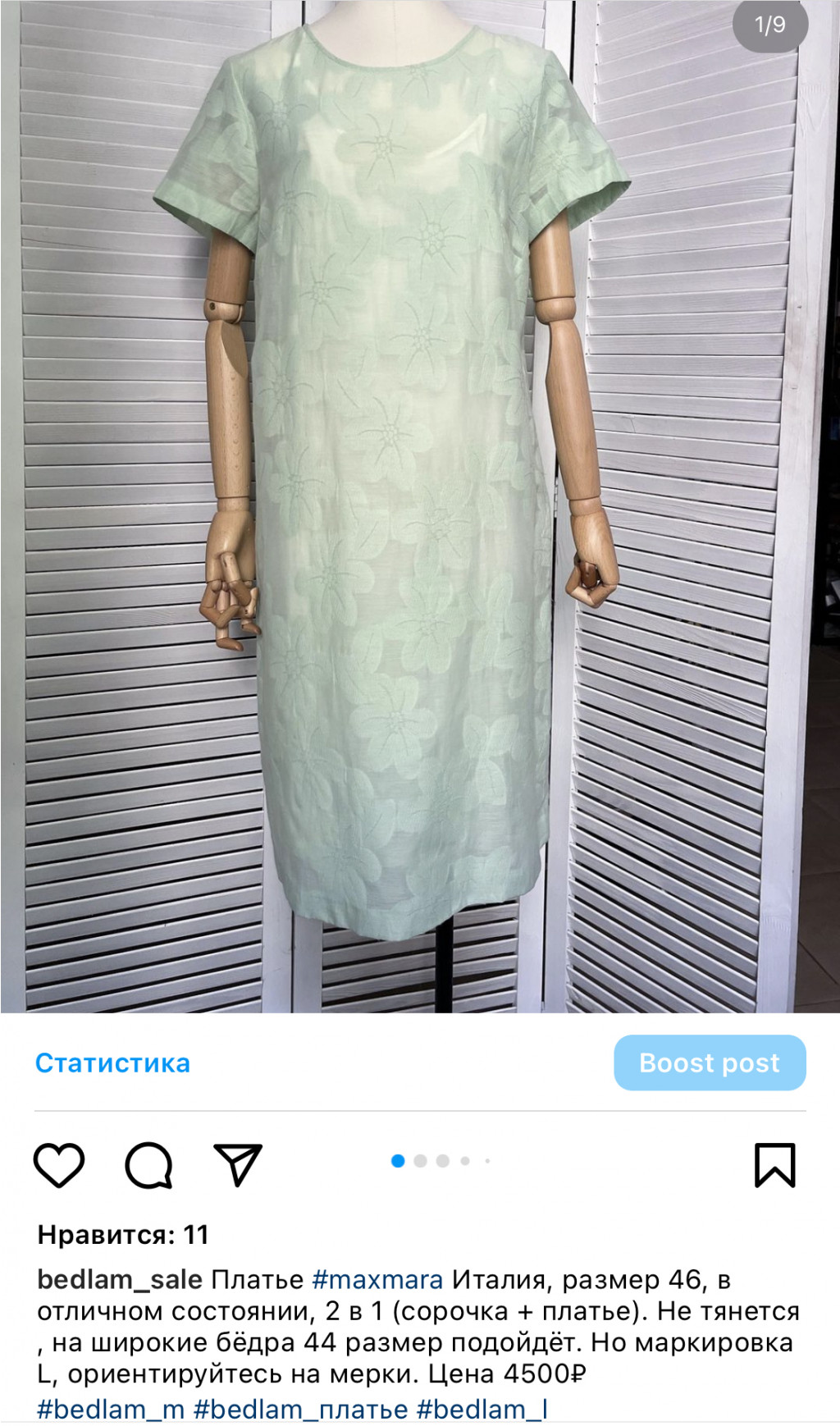Save the post with the bookmark icon

tap(774, 1164)
